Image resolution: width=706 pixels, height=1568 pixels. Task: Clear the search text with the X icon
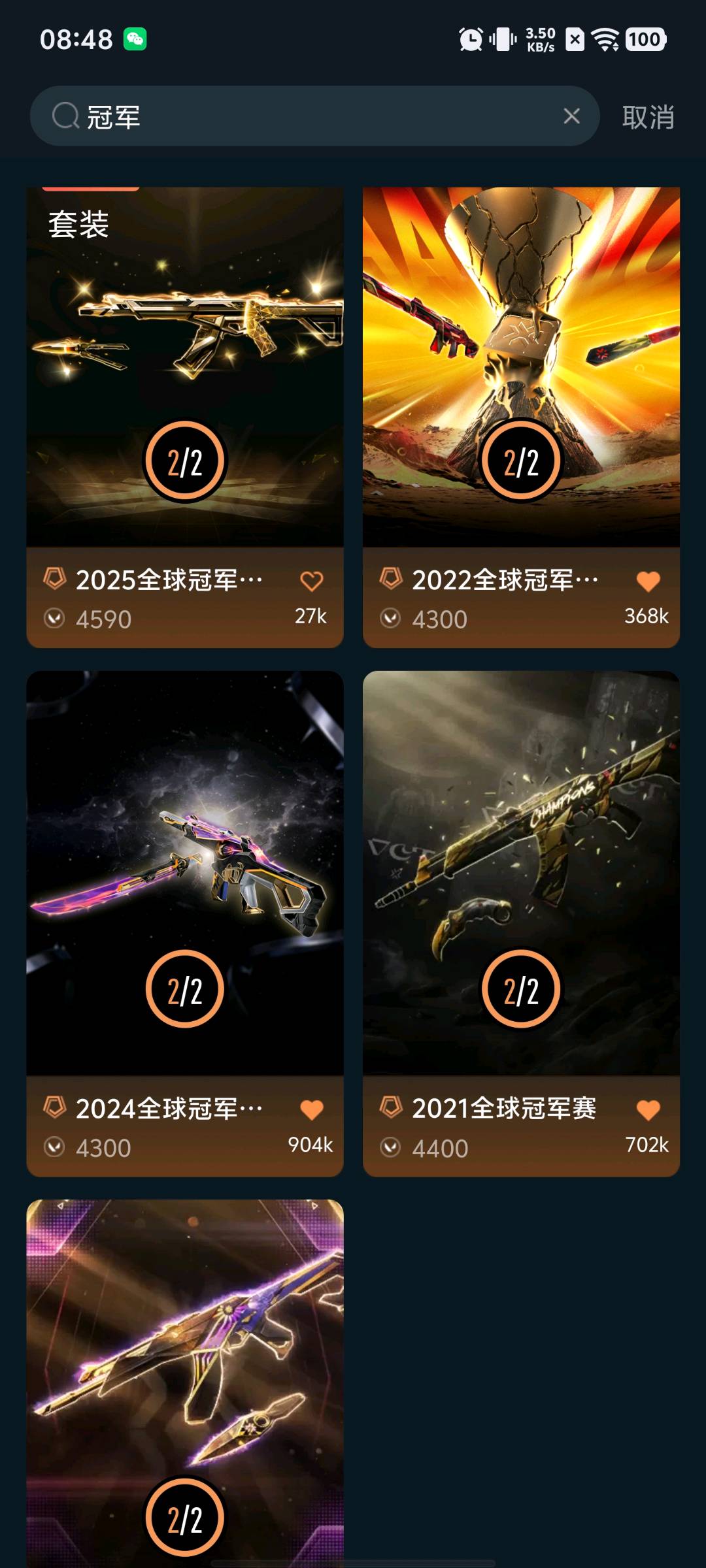(571, 116)
